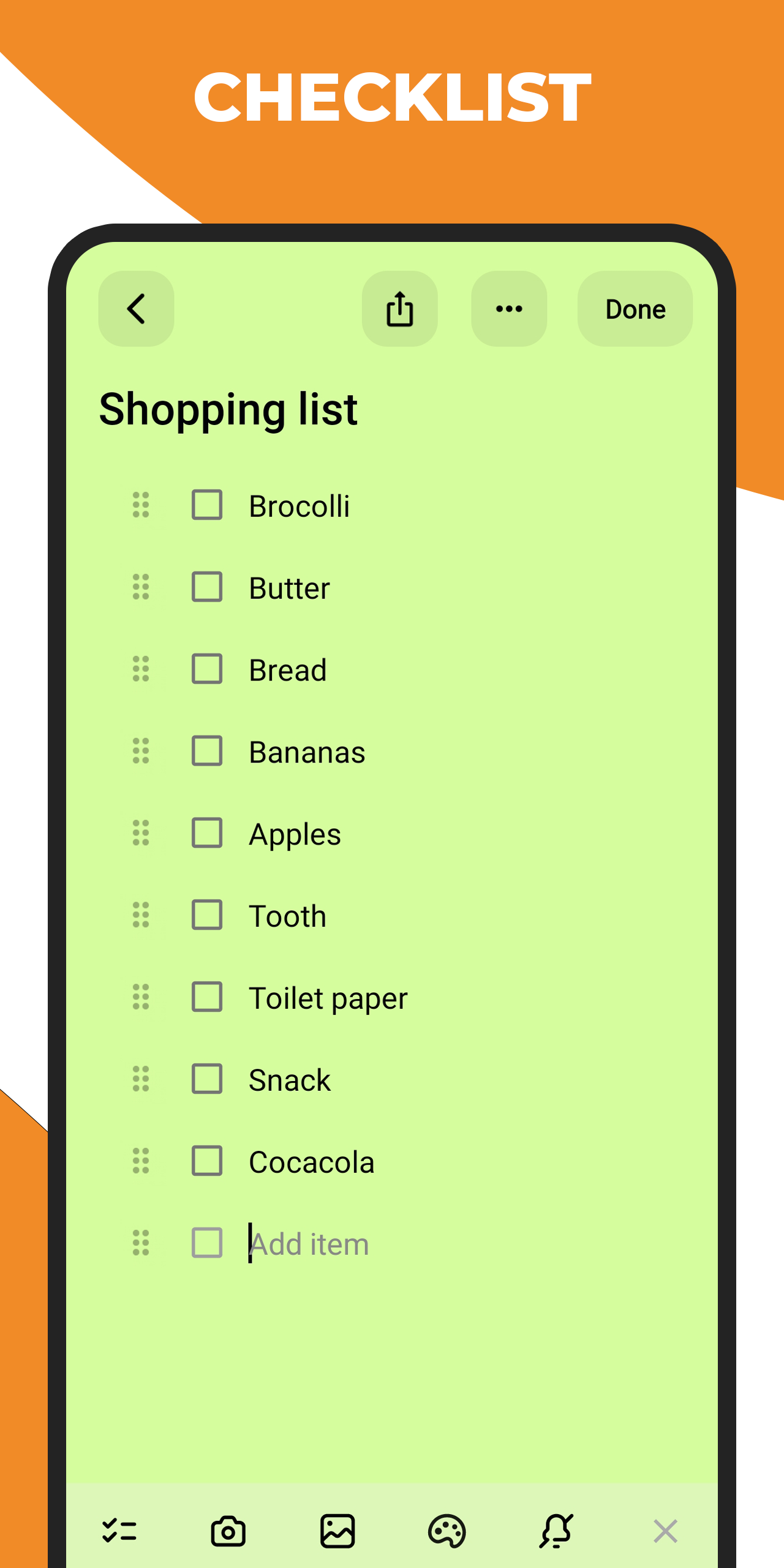Image resolution: width=784 pixels, height=1568 pixels.
Task: Grab the drag handle beside Cocacola
Action: [x=140, y=1162]
